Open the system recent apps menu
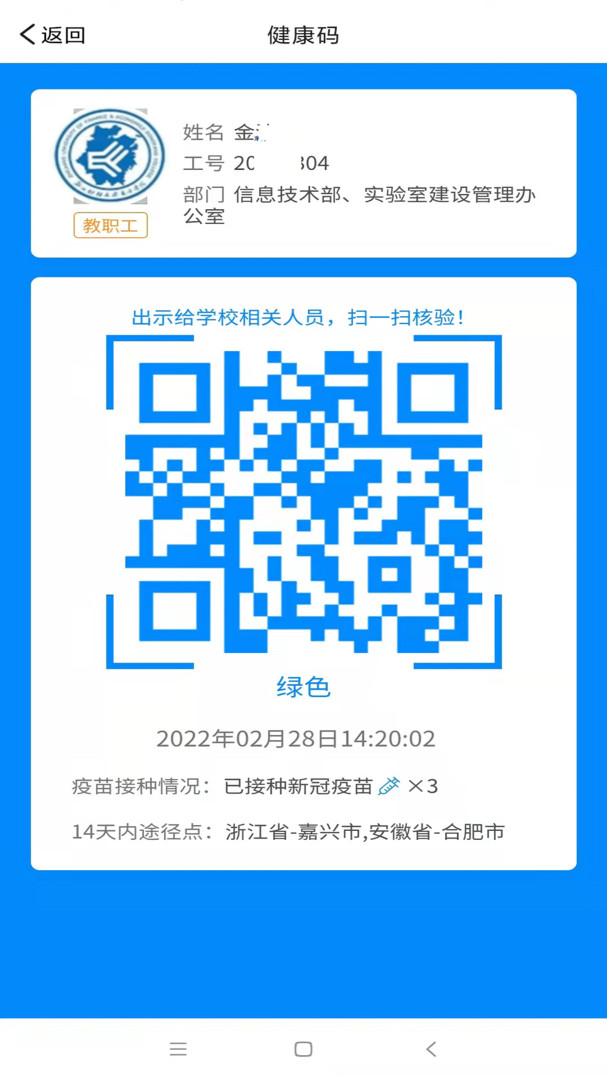The height and width of the screenshot is (1080, 607). (x=178, y=1049)
